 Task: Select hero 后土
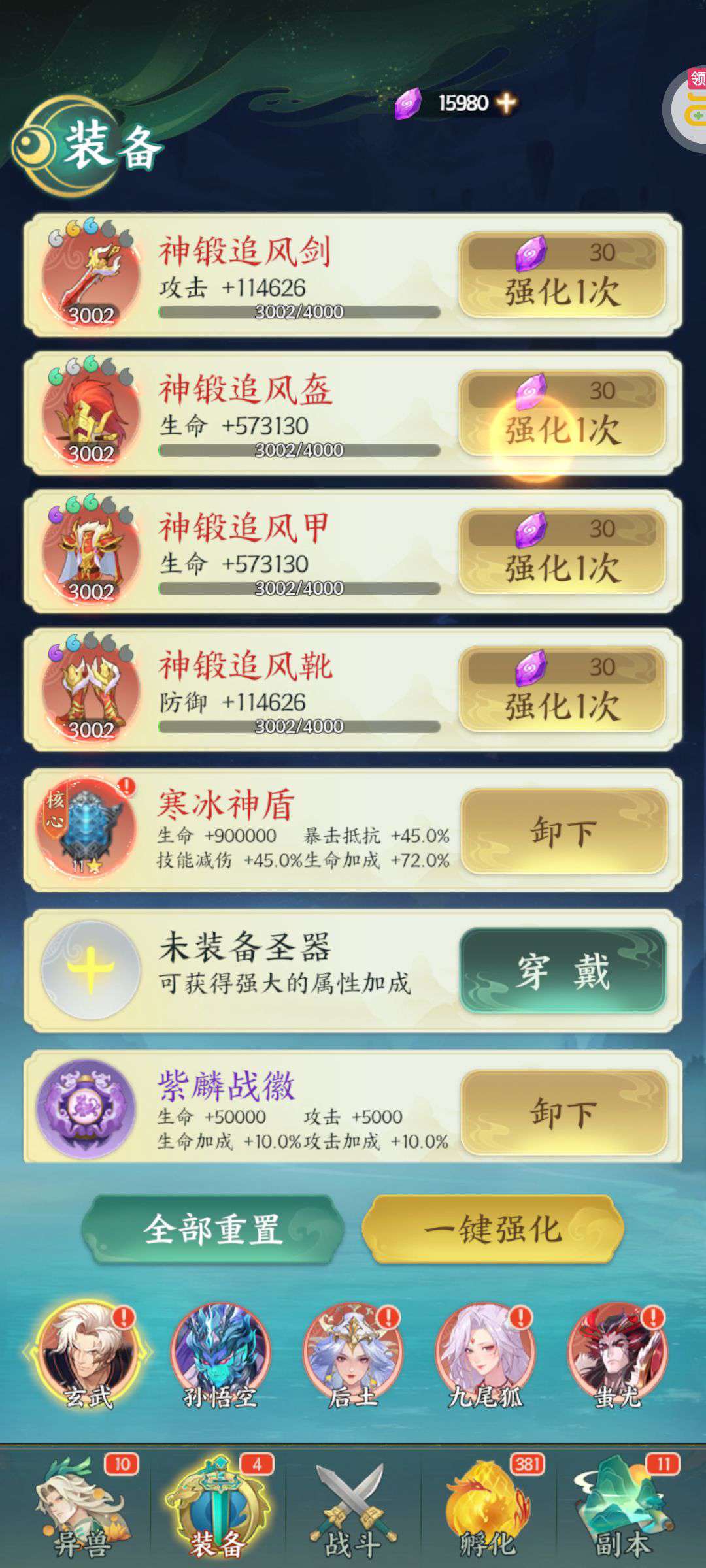pos(353,1354)
